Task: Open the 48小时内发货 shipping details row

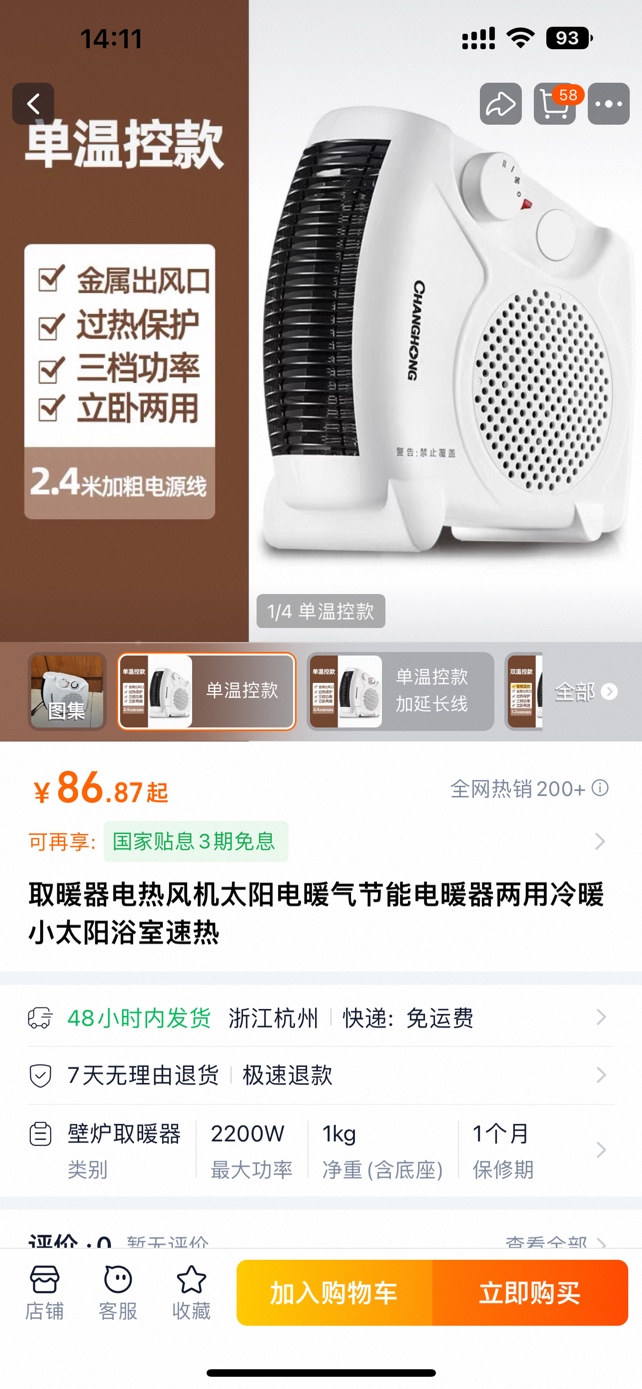Action: point(320,1018)
